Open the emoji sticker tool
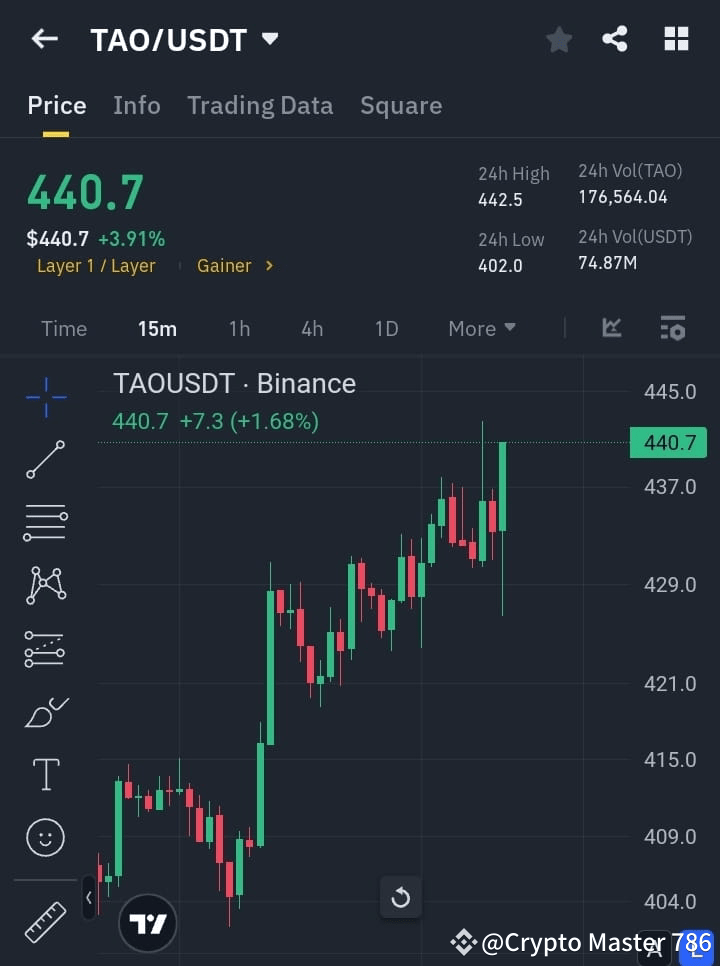720x966 pixels. click(x=45, y=837)
